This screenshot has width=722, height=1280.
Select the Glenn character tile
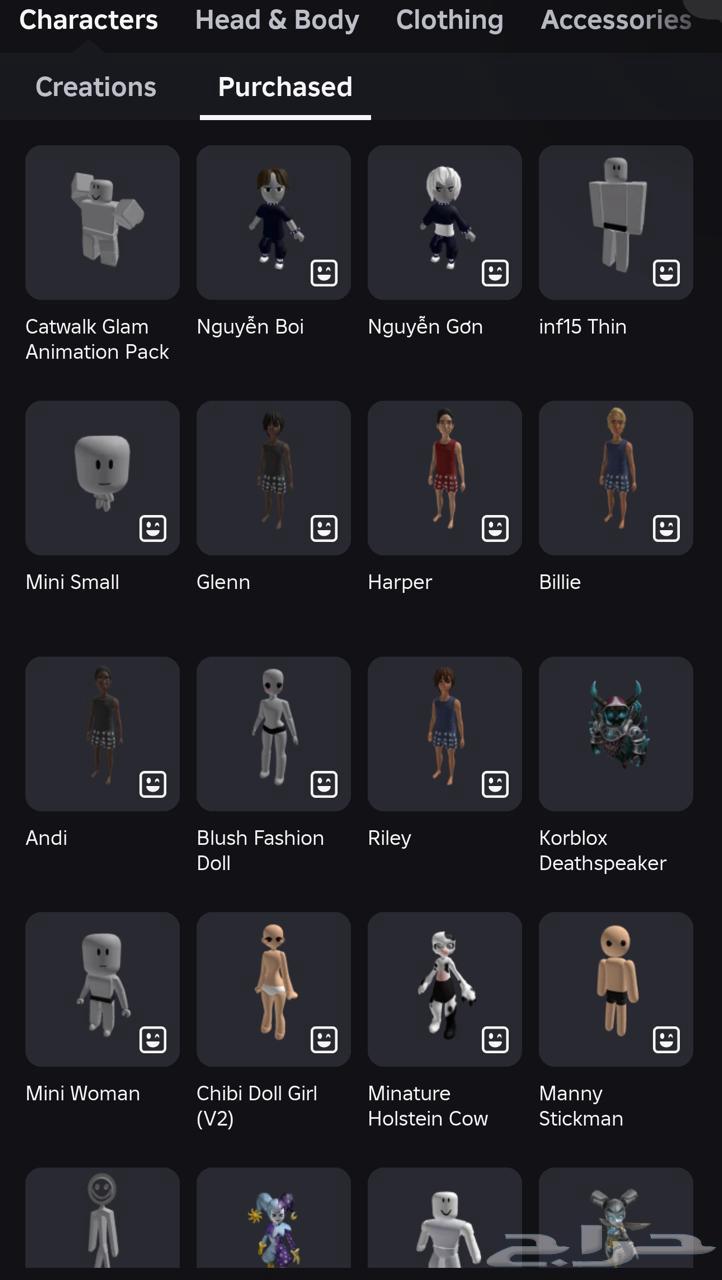pos(273,478)
